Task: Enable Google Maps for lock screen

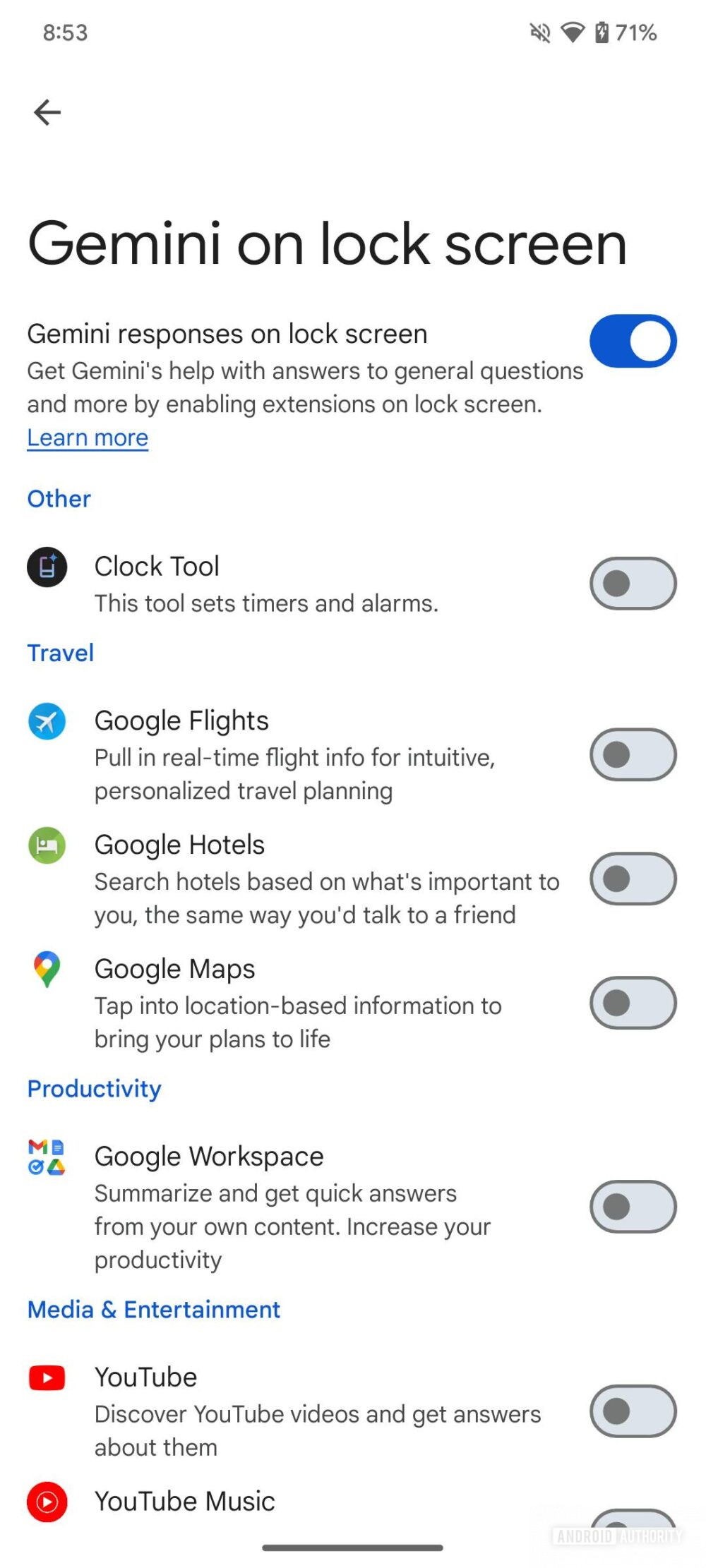Action: pos(633,1003)
